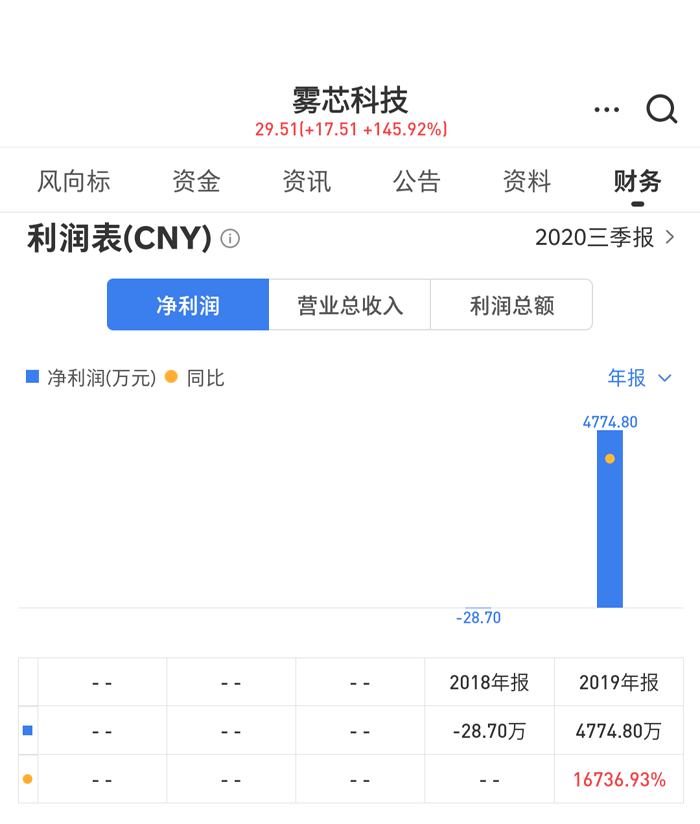Open the three-dot overflow menu
Viewport: 700px width, 824px height.
click(x=606, y=109)
